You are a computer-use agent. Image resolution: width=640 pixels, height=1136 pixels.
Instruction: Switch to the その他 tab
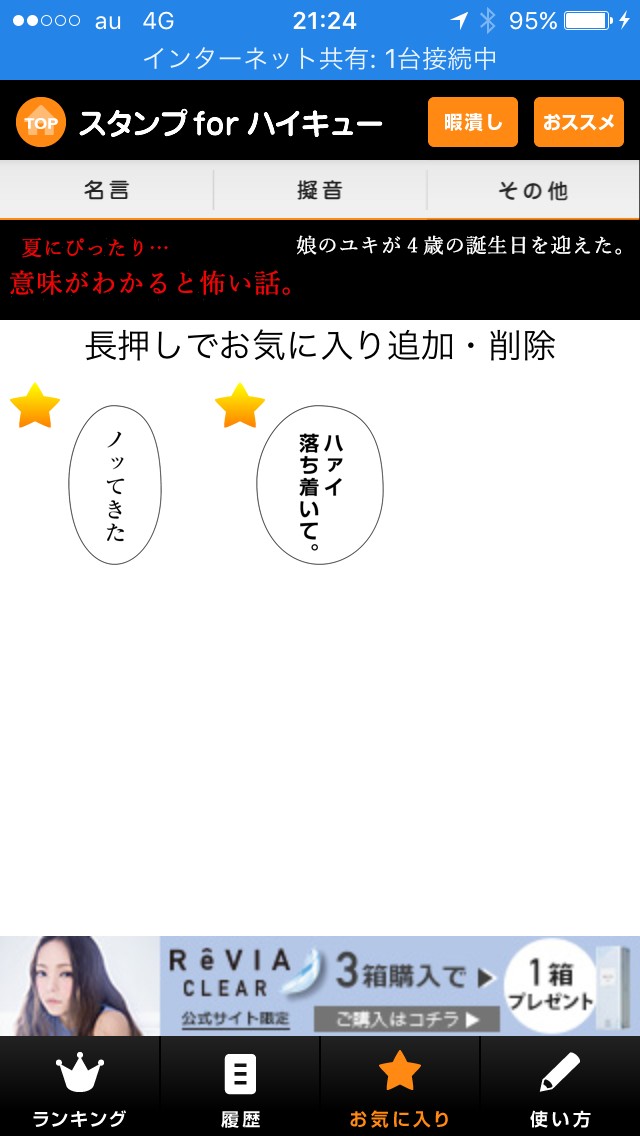coord(533,190)
